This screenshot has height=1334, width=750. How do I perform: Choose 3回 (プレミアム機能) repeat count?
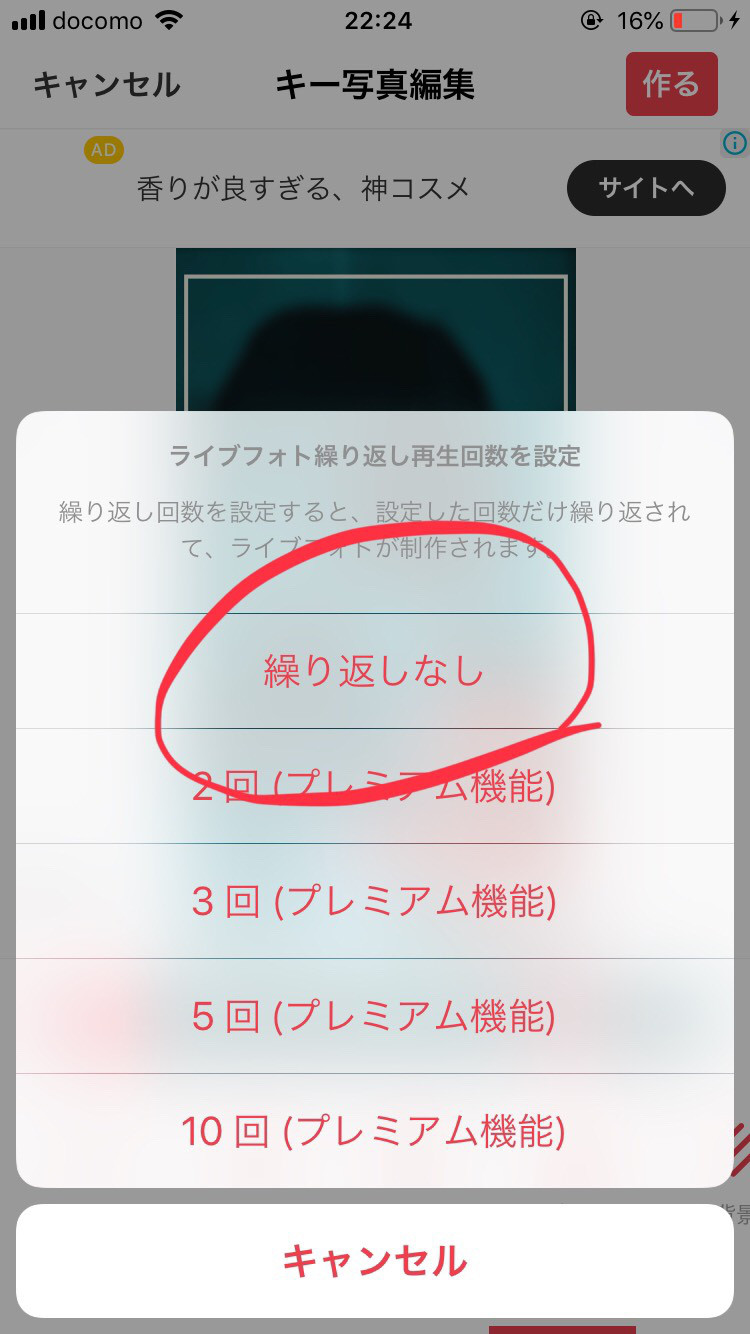(x=374, y=902)
